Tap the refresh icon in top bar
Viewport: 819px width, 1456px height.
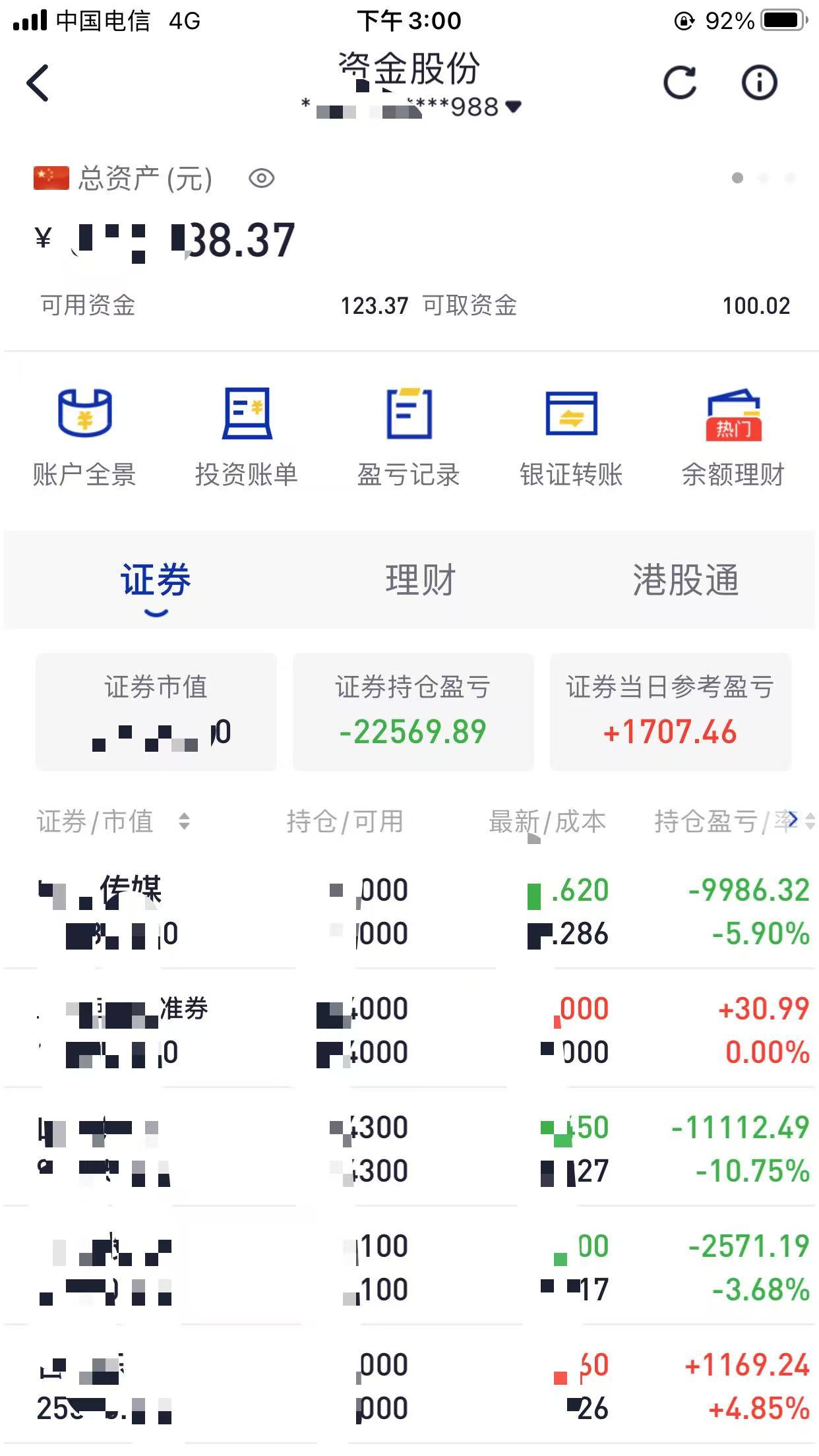(x=681, y=82)
